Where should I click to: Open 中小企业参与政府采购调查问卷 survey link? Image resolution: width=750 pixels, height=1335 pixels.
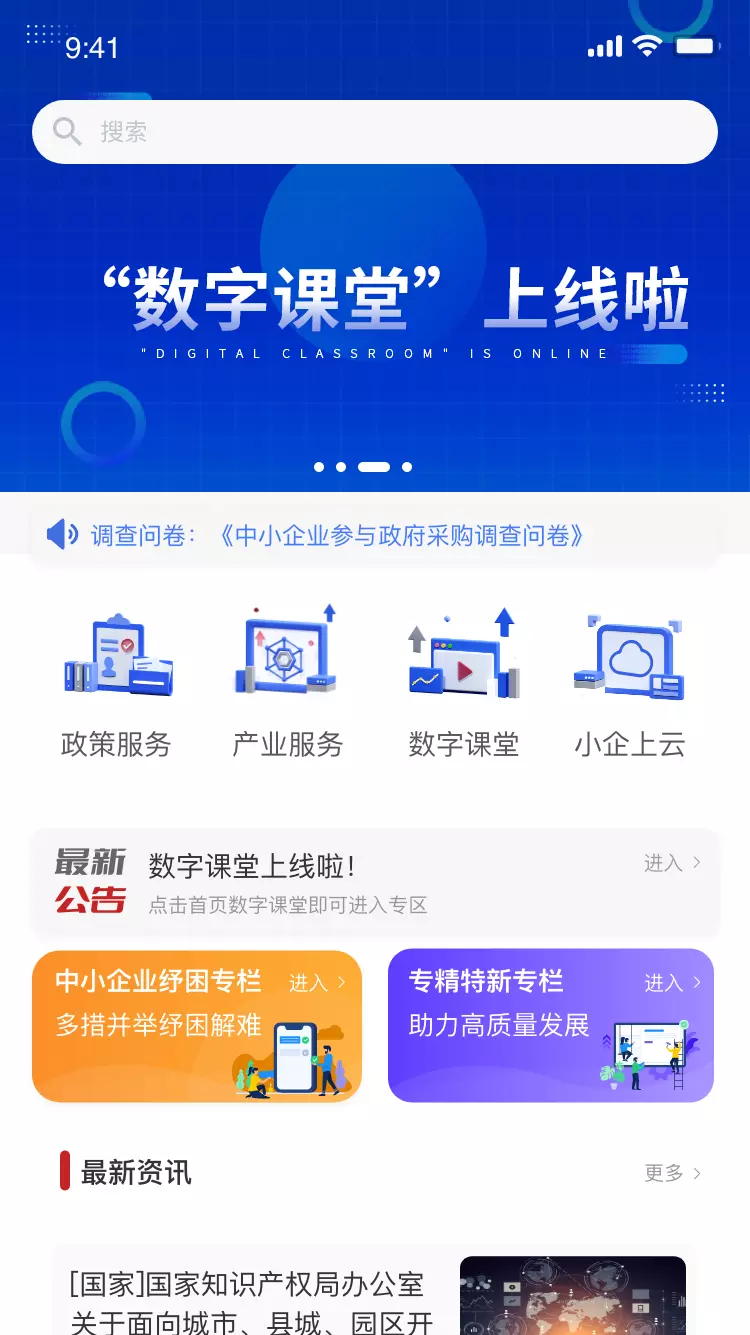click(x=400, y=536)
